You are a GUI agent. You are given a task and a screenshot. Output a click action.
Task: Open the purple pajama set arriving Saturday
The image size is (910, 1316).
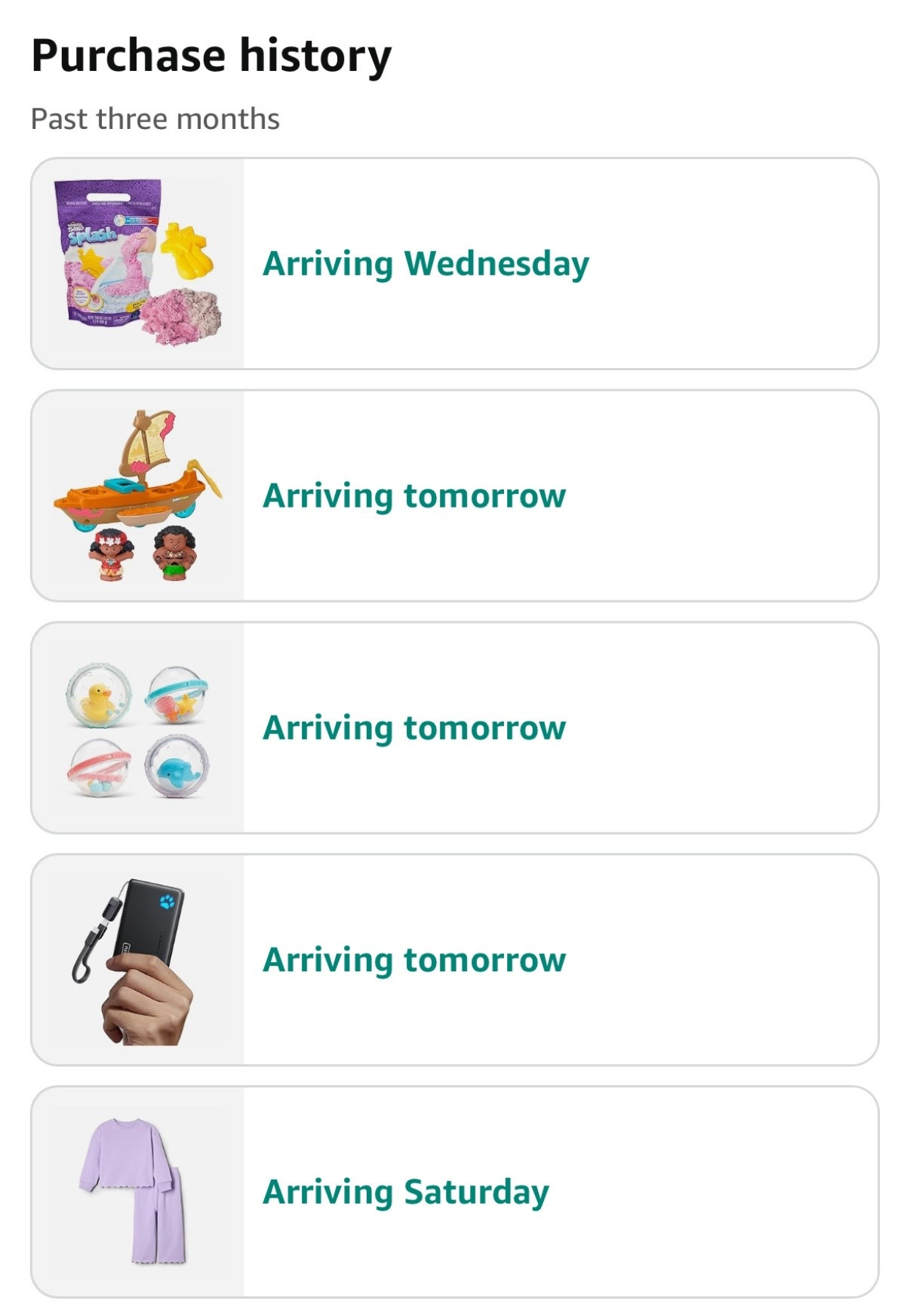(x=454, y=1192)
